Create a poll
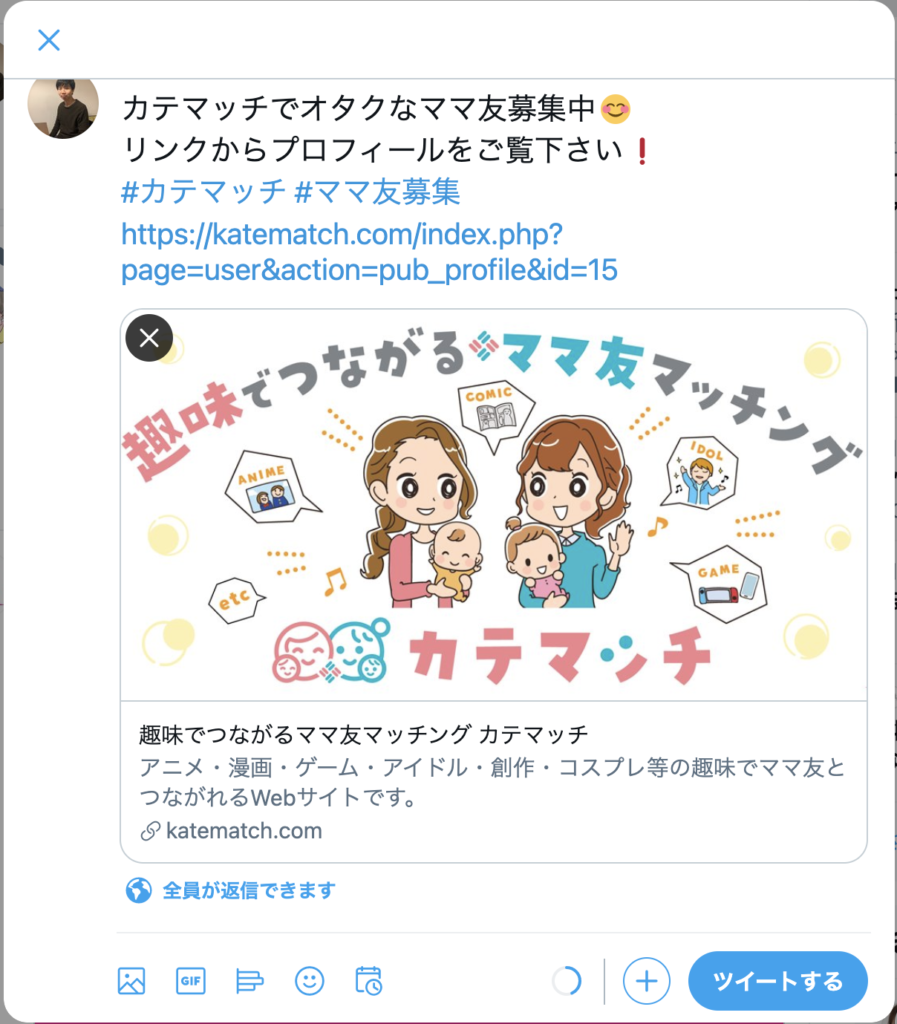This screenshot has width=897, height=1024. coord(249,981)
